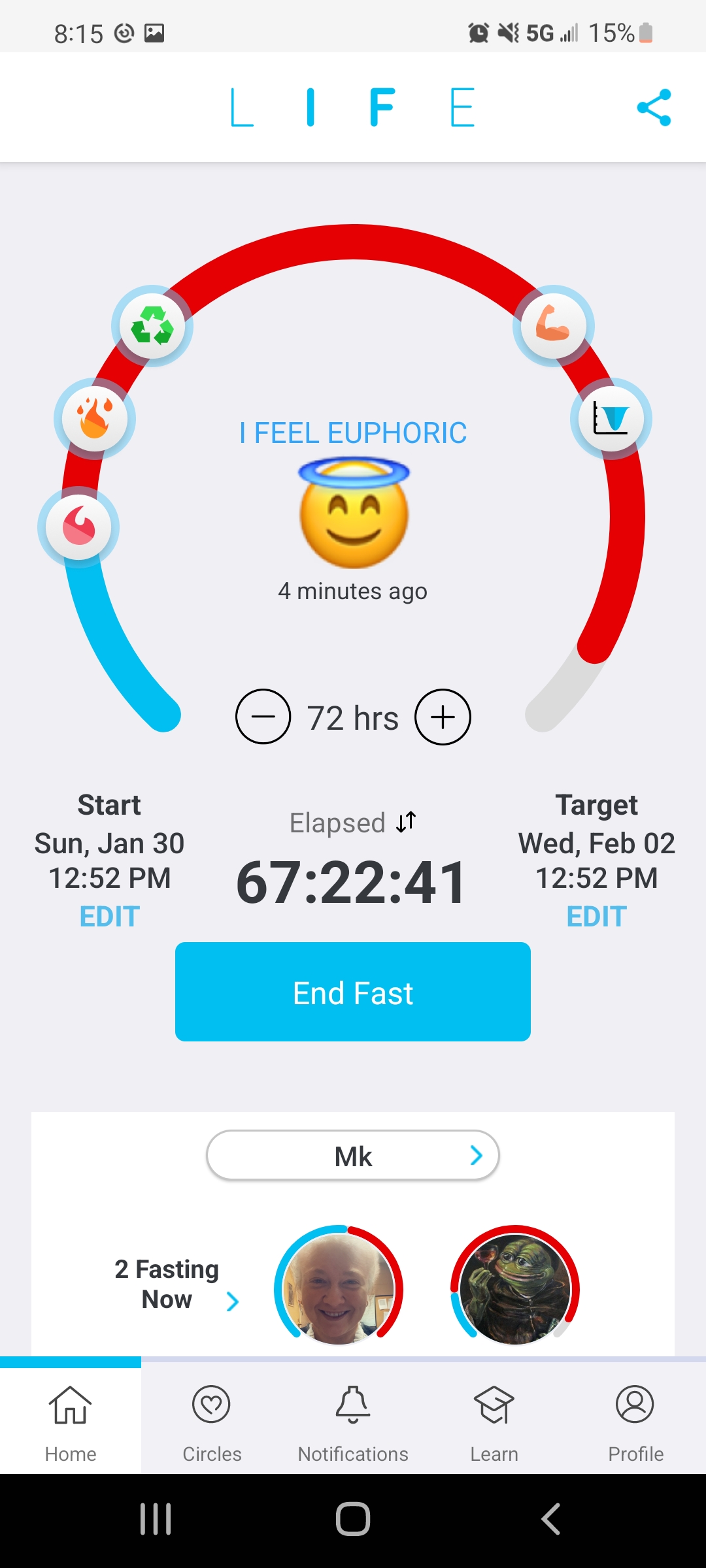This screenshot has height=1568, width=706.
Task: Open the smiling woman's profile picture
Action: (339, 1289)
